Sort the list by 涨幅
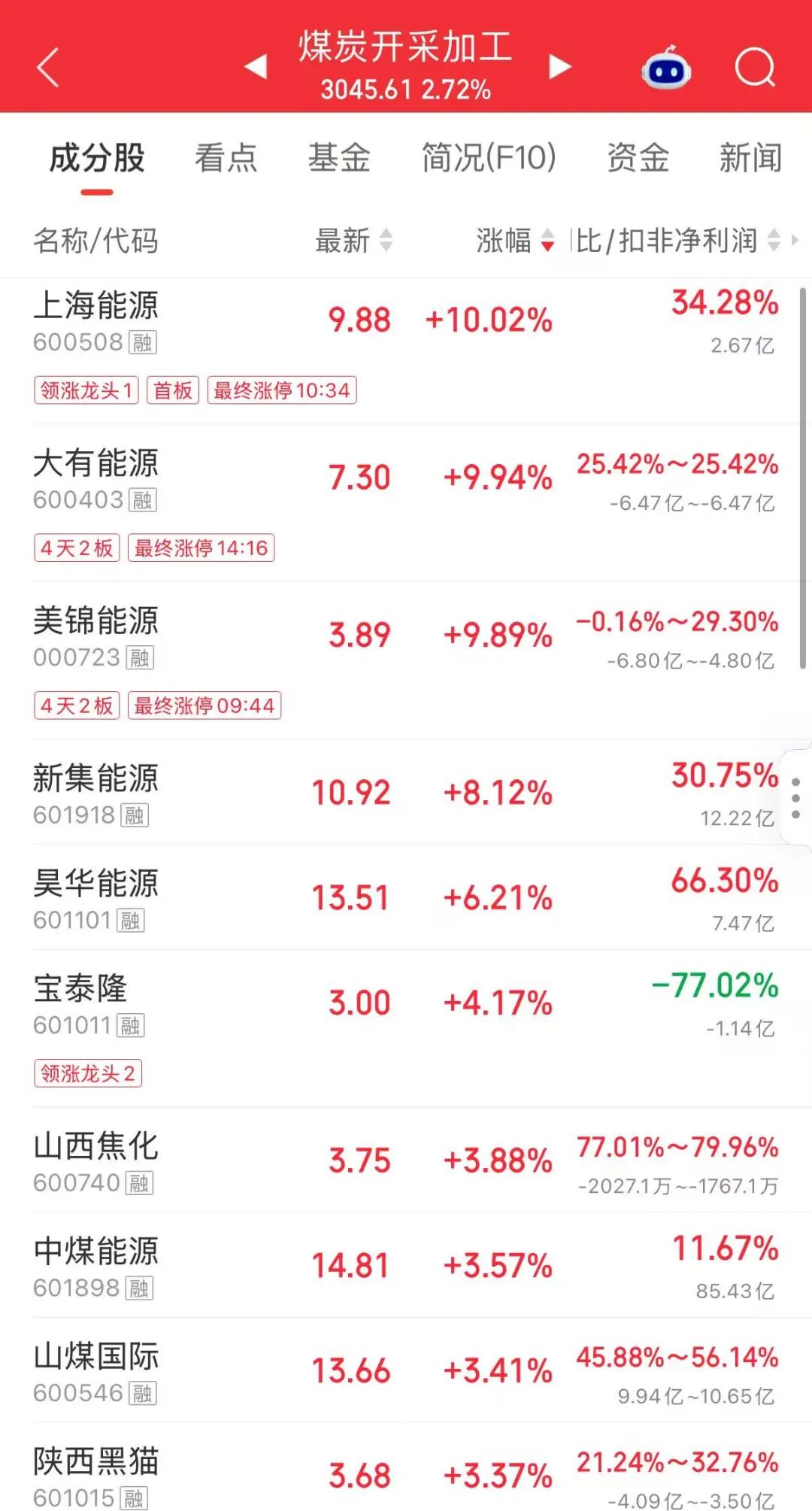The height and width of the screenshot is (1511, 812). pos(516,241)
